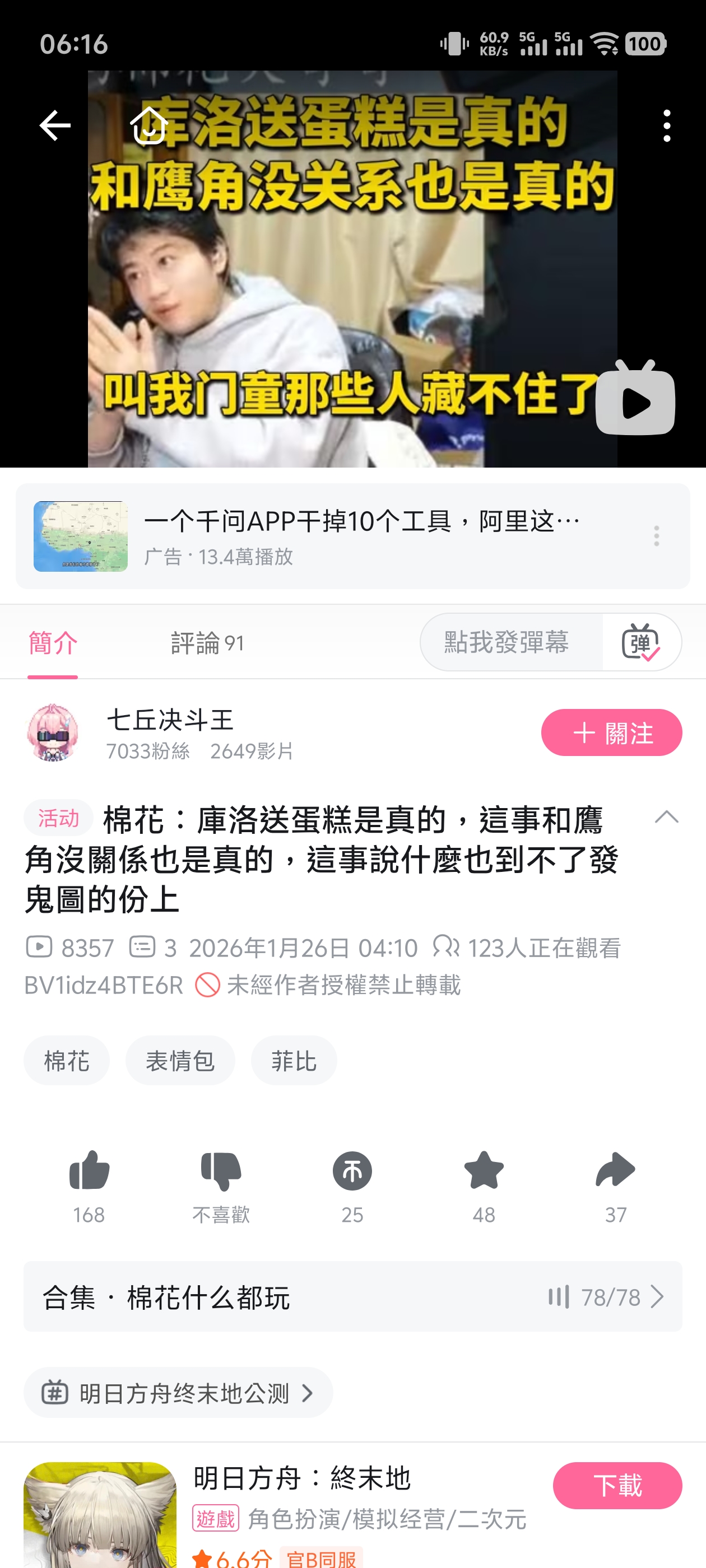The height and width of the screenshot is (1568, 706).
Task: Open 七丘决斗王's profile avatar
Action: 53,732
